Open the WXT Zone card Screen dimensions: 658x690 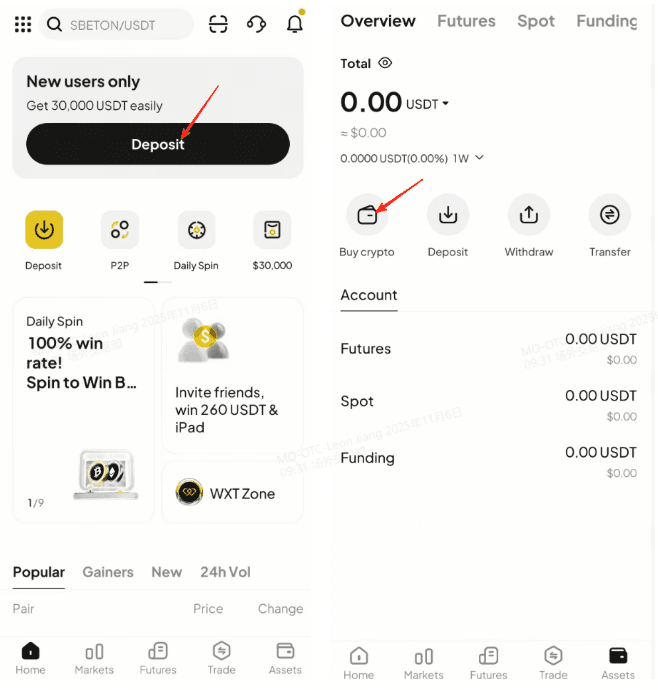coord(232,493)
